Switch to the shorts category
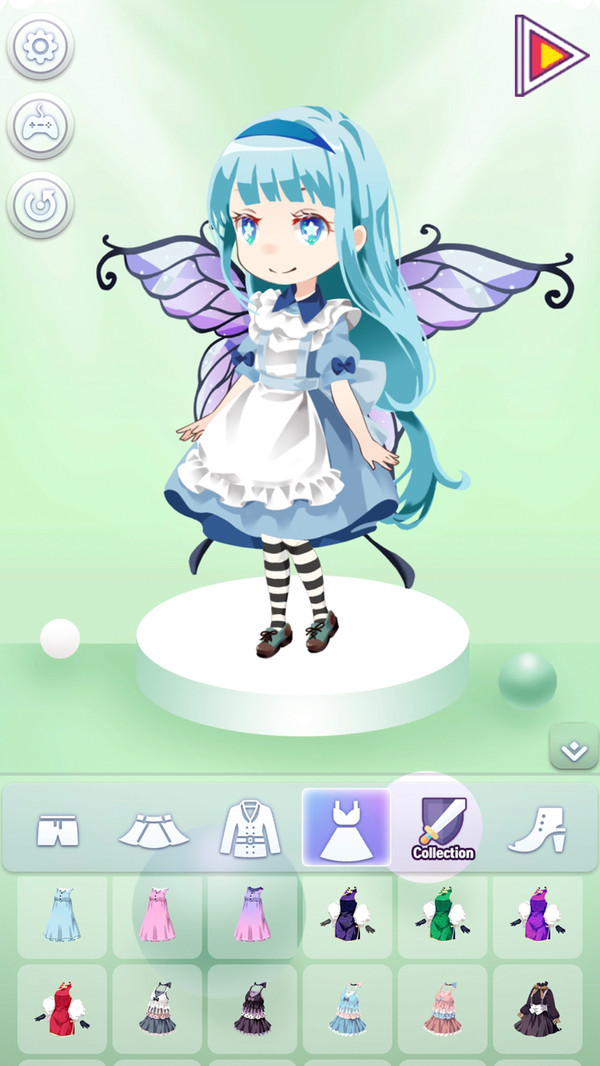 pos(57,829)
